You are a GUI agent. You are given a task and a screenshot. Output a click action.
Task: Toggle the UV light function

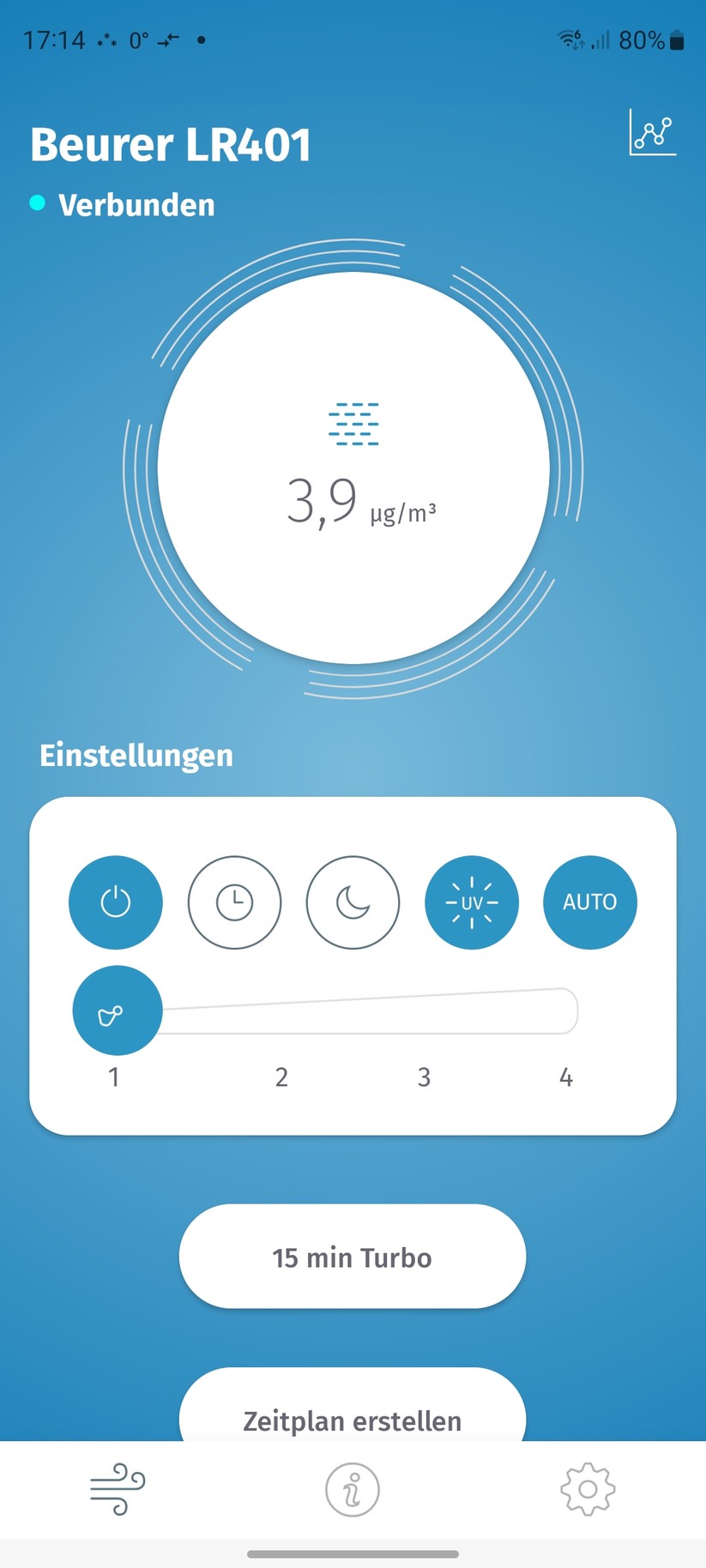(x=471, y=902)
